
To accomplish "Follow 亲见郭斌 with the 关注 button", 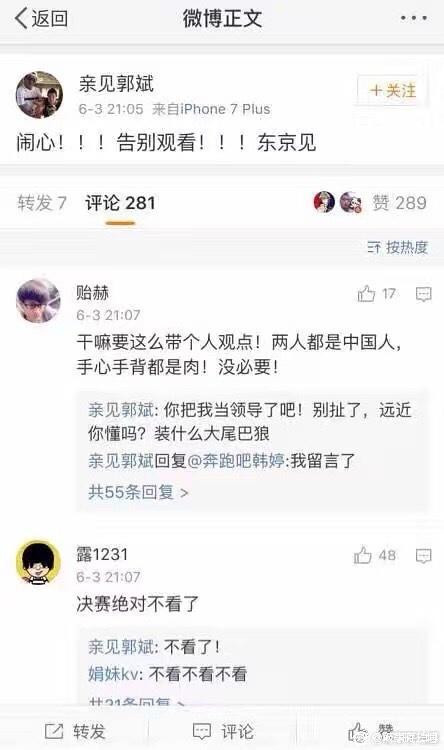I will (393, 90).
